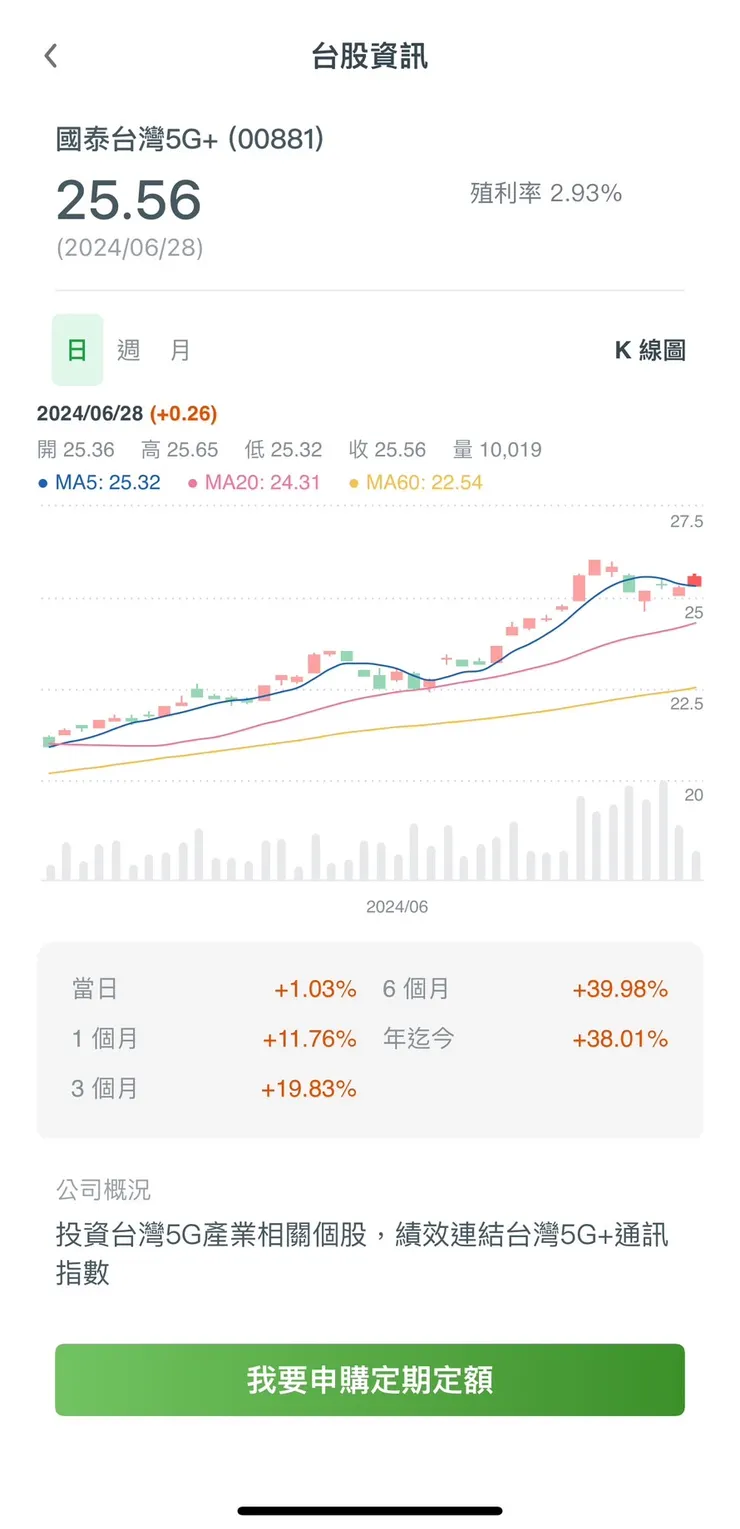Image resolution: width=740 pixels, height=1529 pixels.
Task: Select the 年迄今 +38.01% return
Action: pyautogui.click(x=620, y=1039)
